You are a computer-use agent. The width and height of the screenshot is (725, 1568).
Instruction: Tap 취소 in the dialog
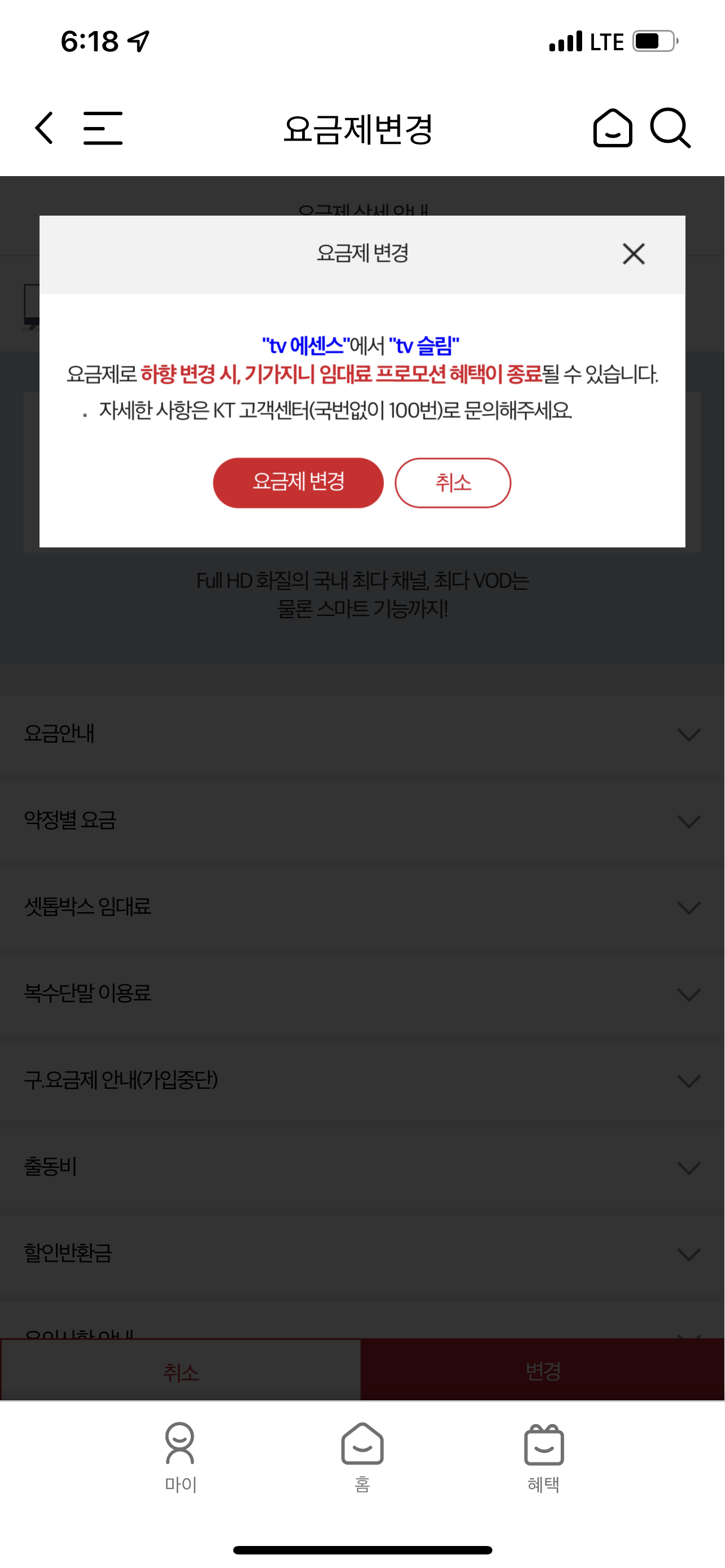[x=452, y=483]
